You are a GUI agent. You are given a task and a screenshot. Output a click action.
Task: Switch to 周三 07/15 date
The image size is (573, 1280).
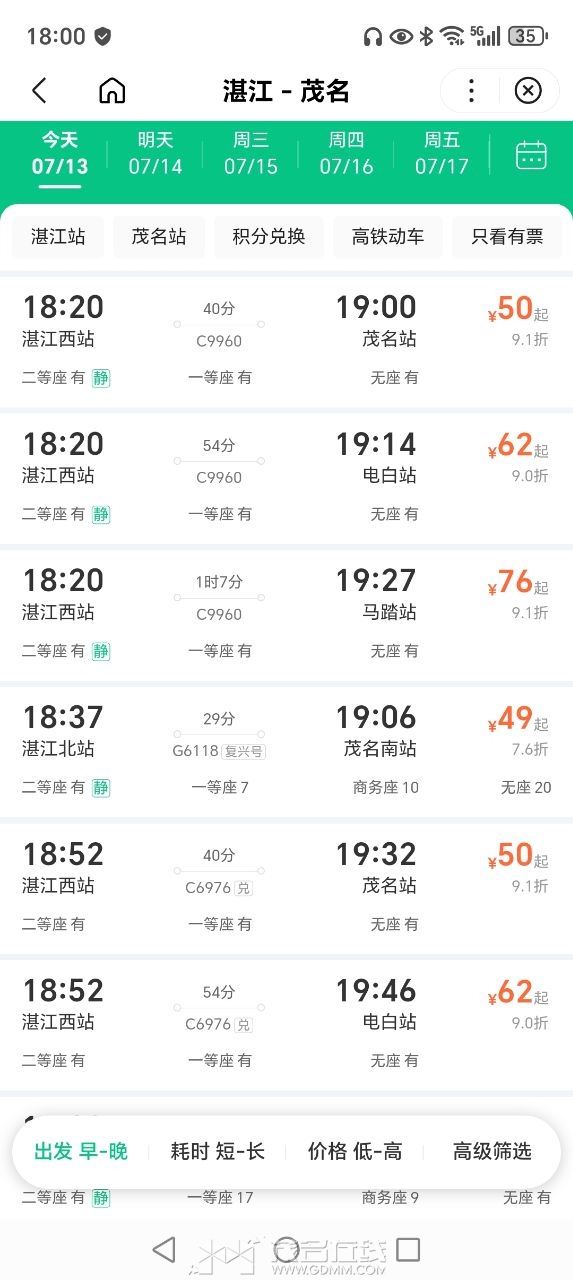[x=251, y=154]
